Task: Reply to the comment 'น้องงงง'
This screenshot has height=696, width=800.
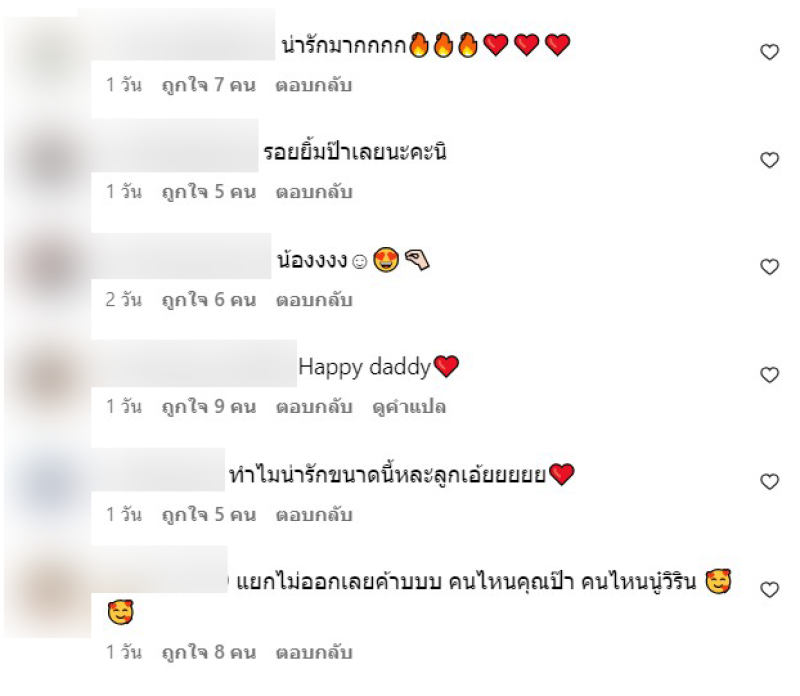Action: coord(314,299)
